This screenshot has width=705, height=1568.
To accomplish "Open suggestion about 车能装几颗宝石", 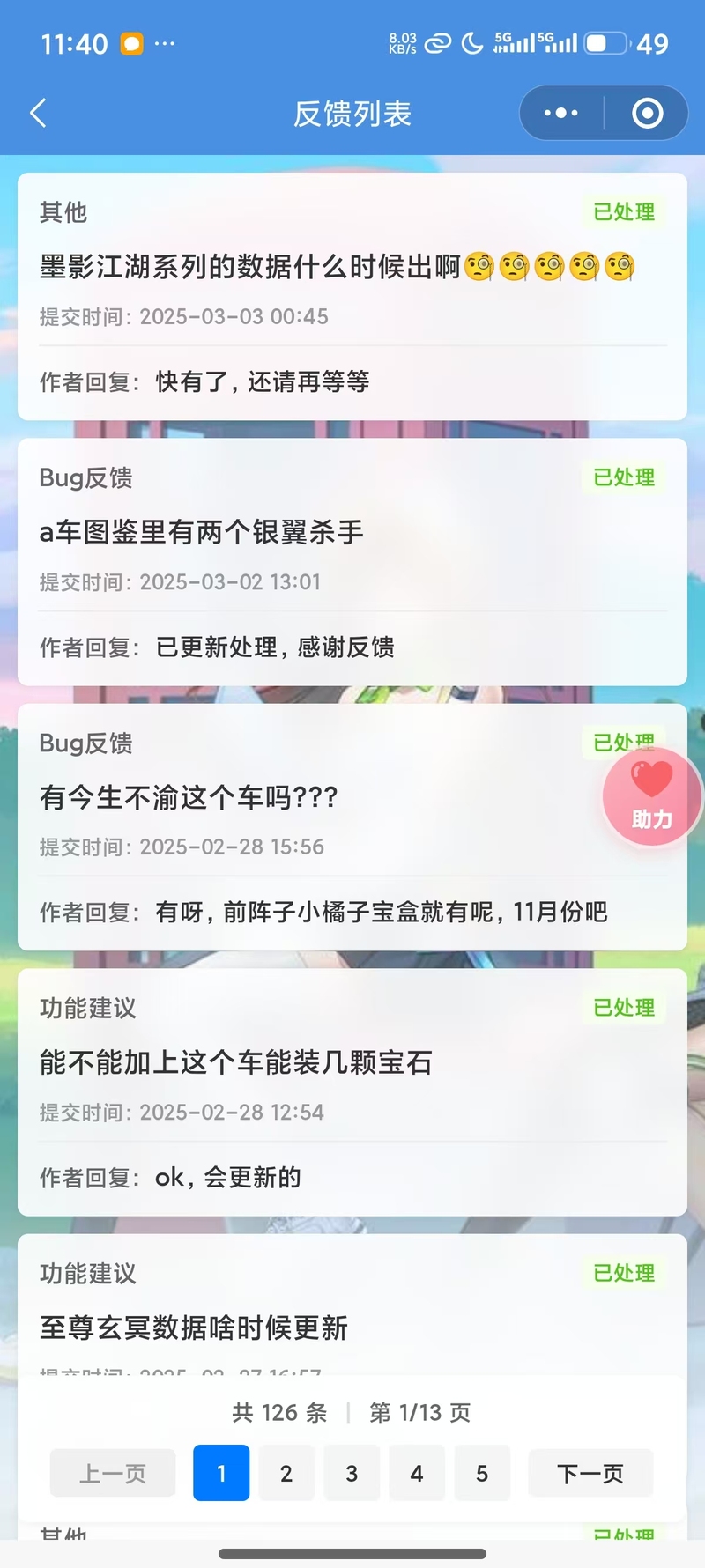I will [352, 1092].
